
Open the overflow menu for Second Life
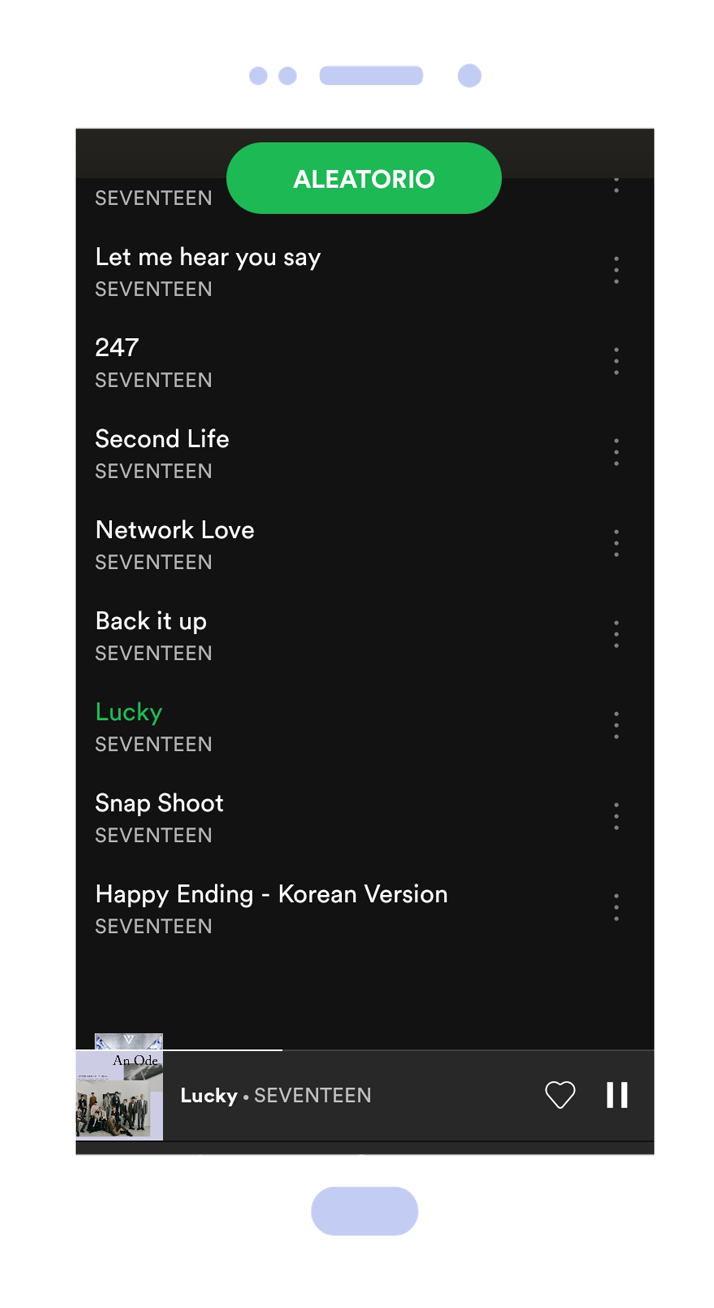coord(616,452)
